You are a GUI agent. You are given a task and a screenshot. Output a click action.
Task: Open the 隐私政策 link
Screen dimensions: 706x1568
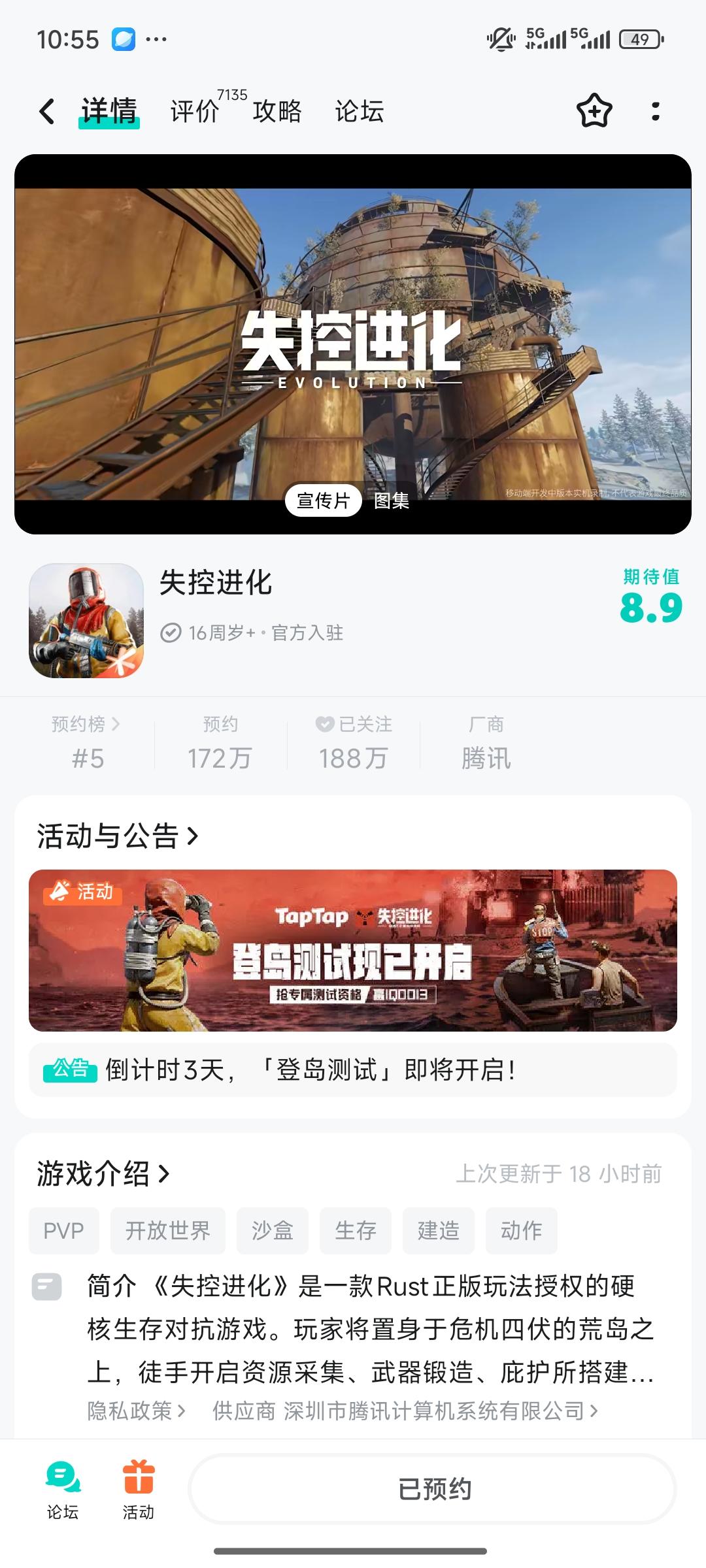(136, 1411)
